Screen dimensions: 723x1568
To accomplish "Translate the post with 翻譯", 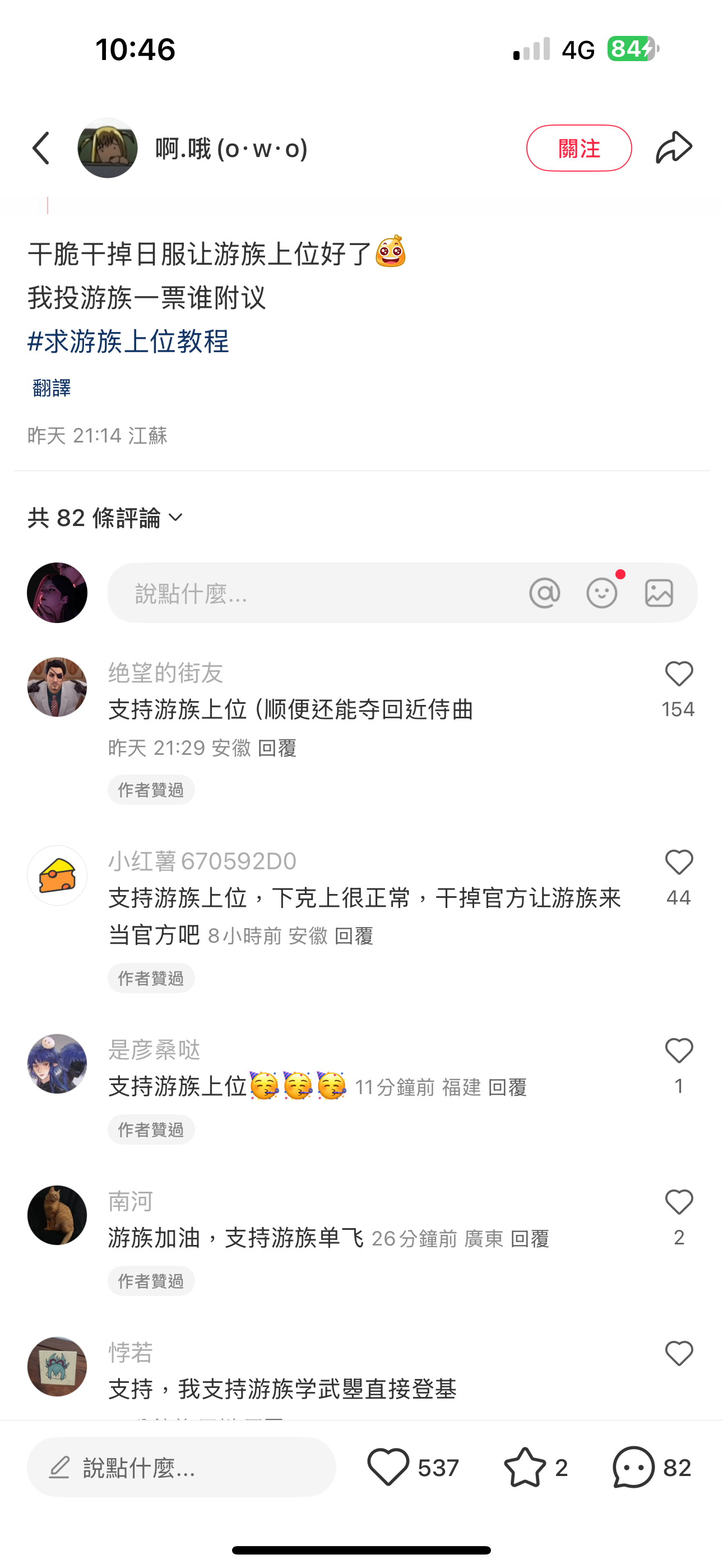I will pyautogui.click(x=52, y=388).
